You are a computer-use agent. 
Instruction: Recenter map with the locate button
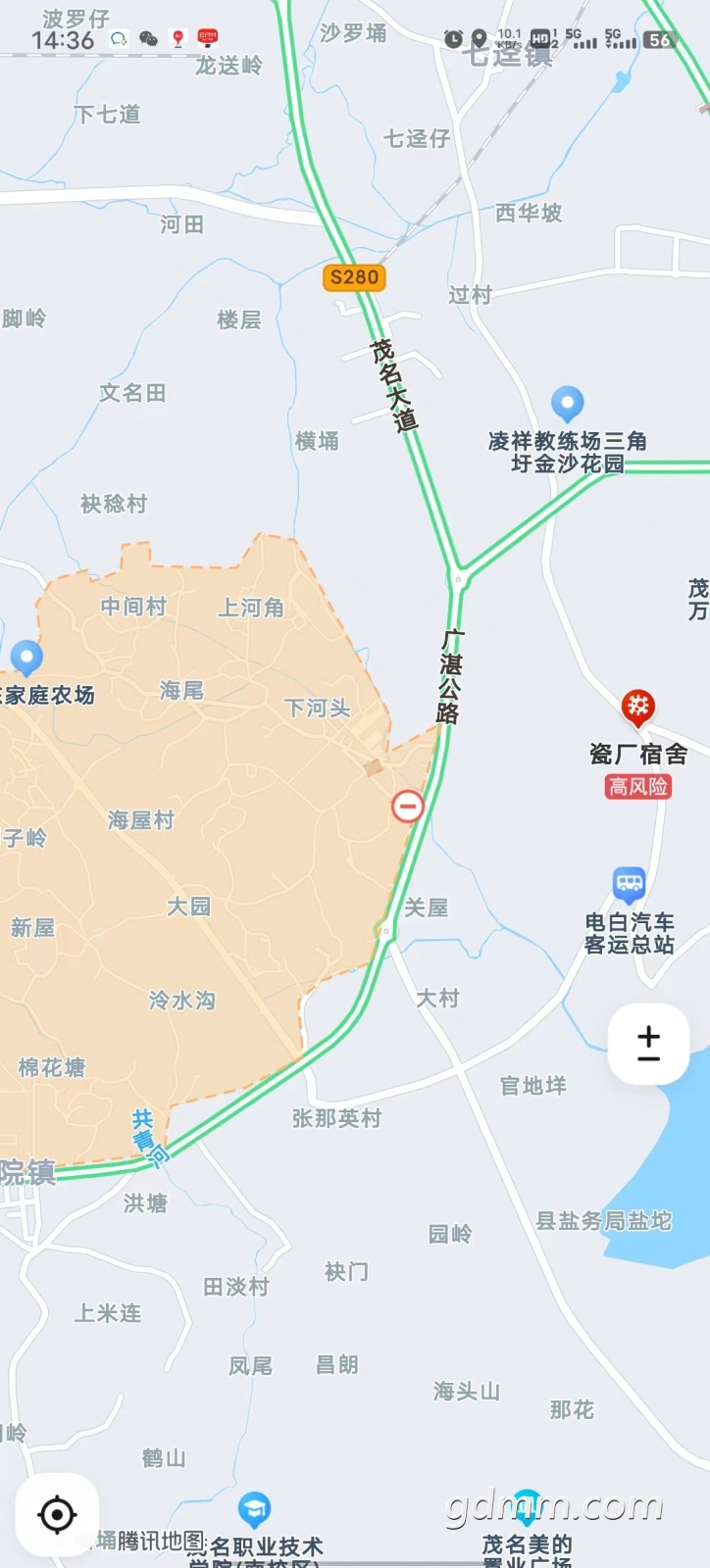(x=57, y=1515)
